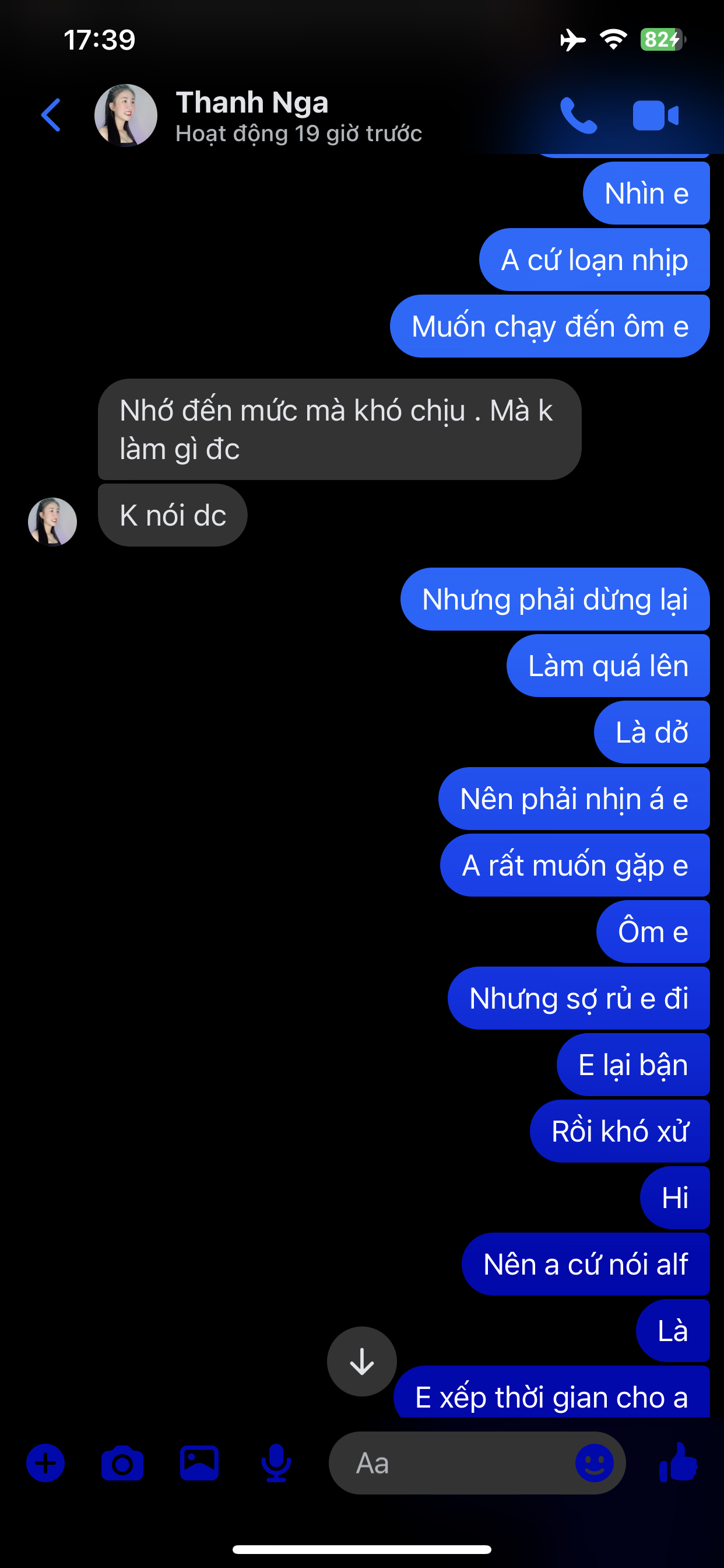Open Thanh Nga's profile from the header
Image resolution: width=724 pixels, height=1568 pixels.
252,115
